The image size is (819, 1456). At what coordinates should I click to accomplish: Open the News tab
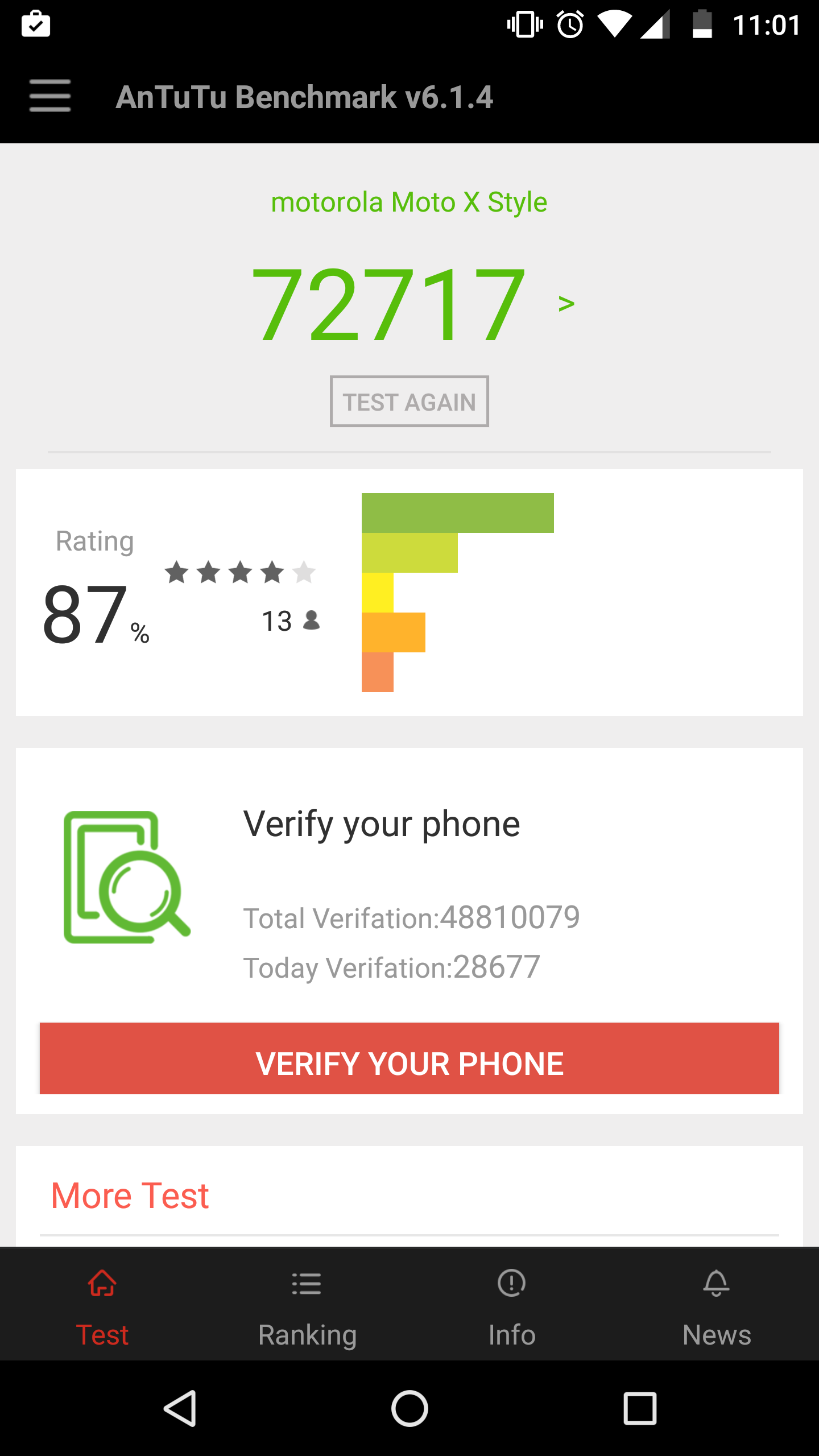click(x=717, y=1309)
